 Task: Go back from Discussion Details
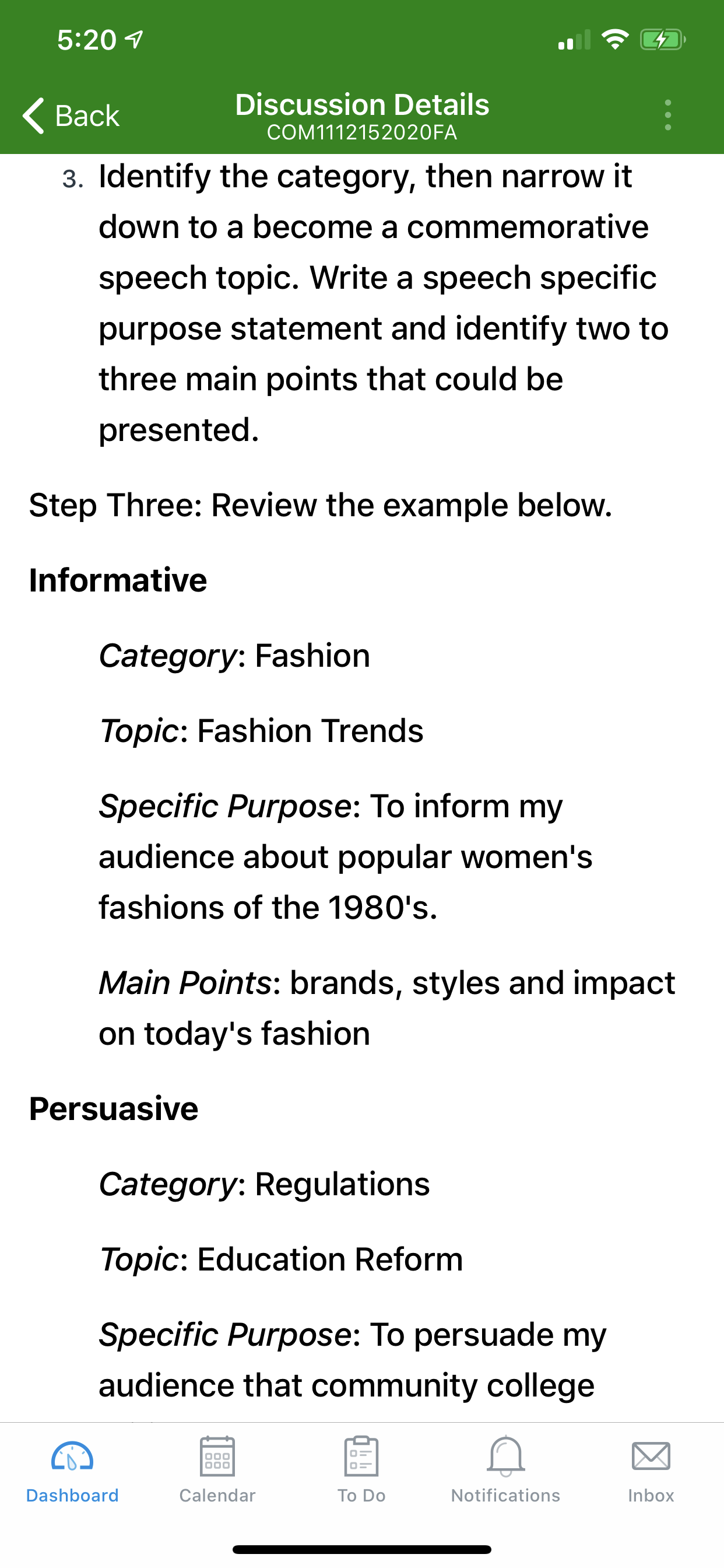[71, 115]
